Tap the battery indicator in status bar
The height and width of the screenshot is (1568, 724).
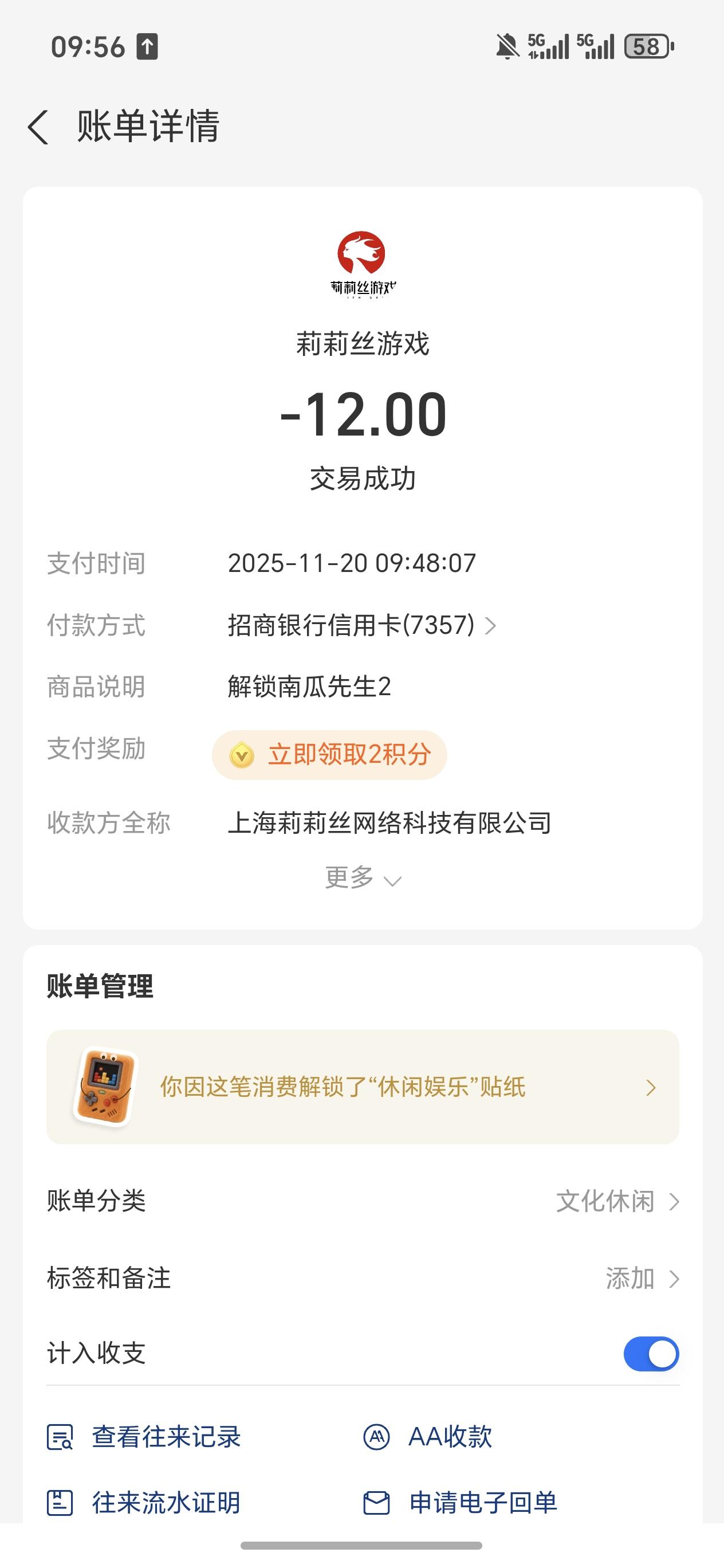648,46
